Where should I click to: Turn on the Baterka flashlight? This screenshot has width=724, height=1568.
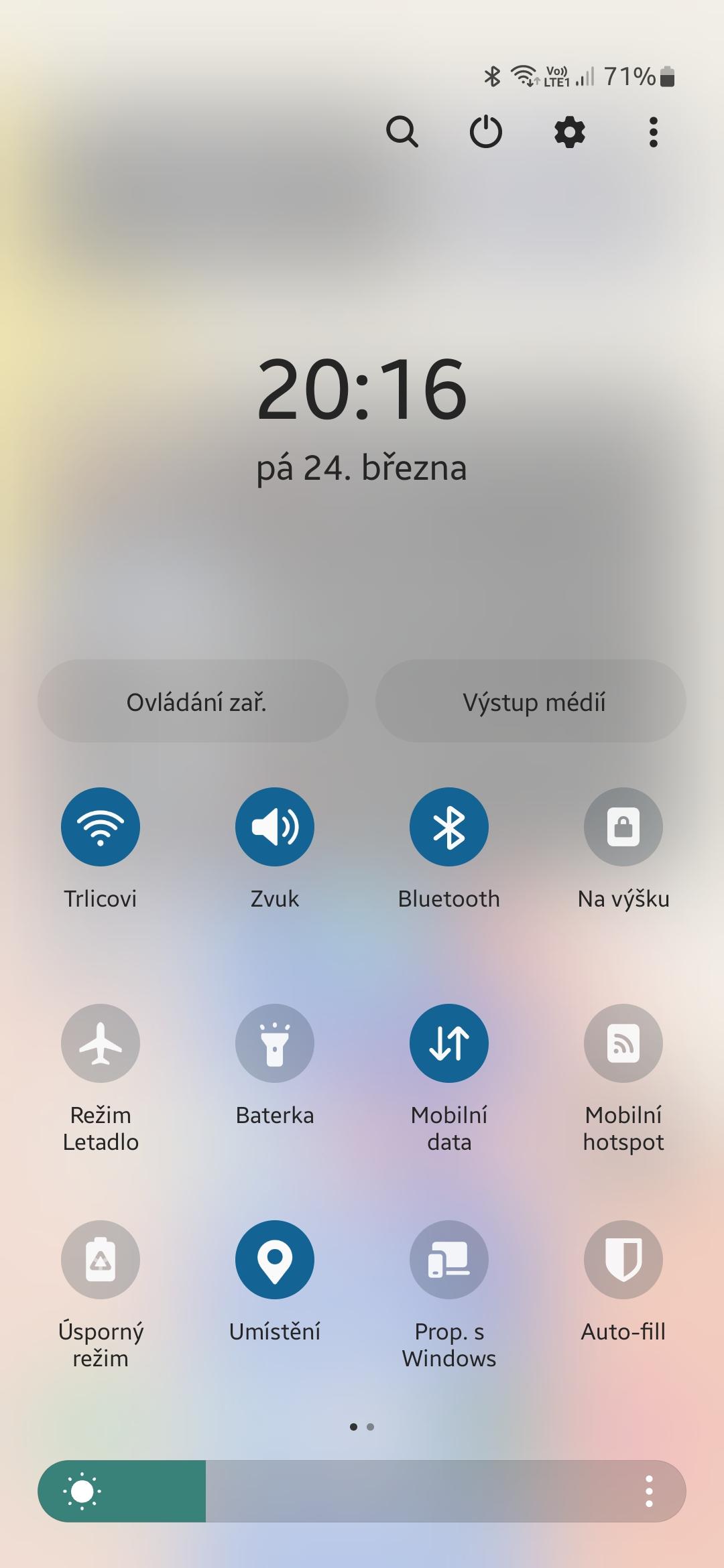[x=275, y=1043]
